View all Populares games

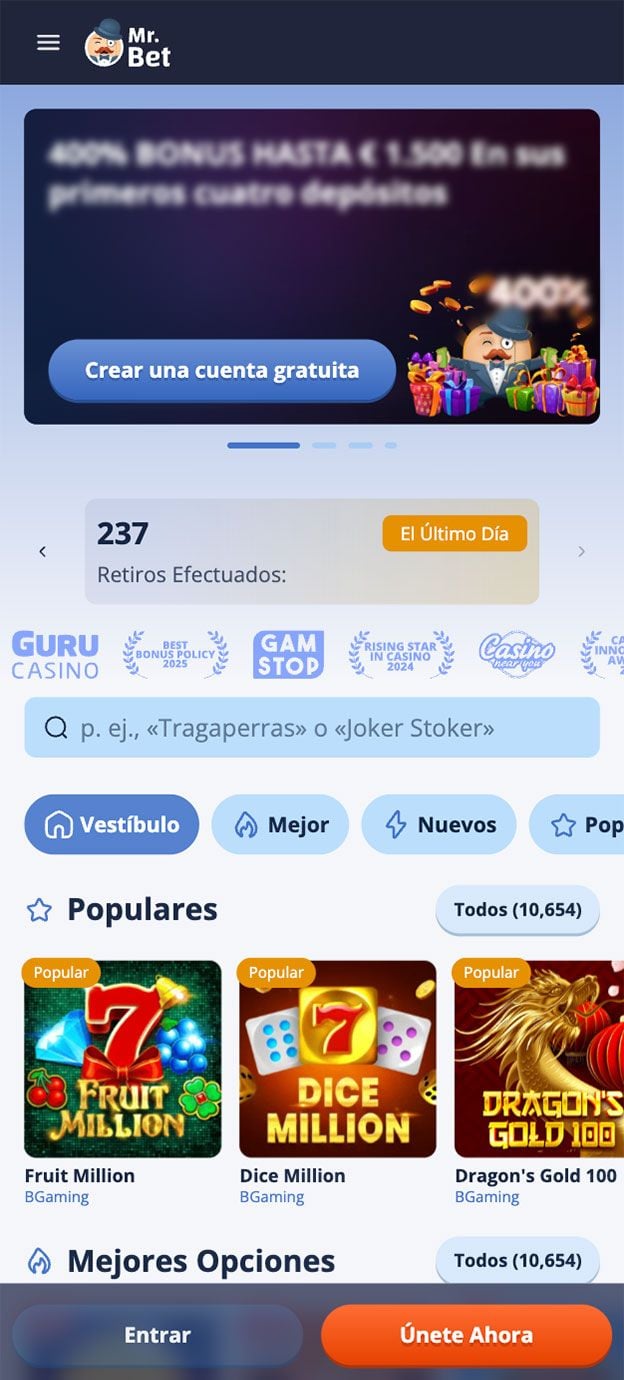[x=517, y=910]
